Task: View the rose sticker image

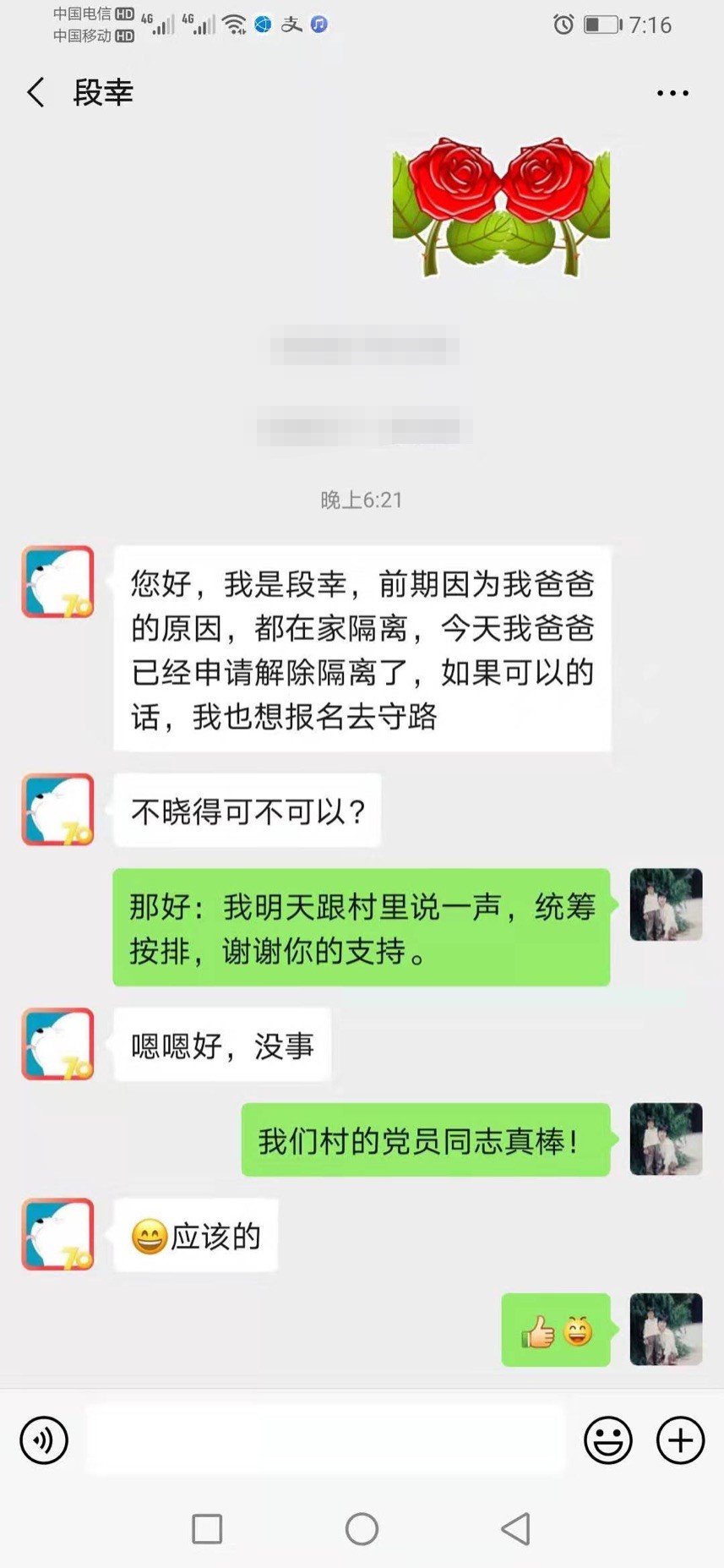Action: coord(501,206)
